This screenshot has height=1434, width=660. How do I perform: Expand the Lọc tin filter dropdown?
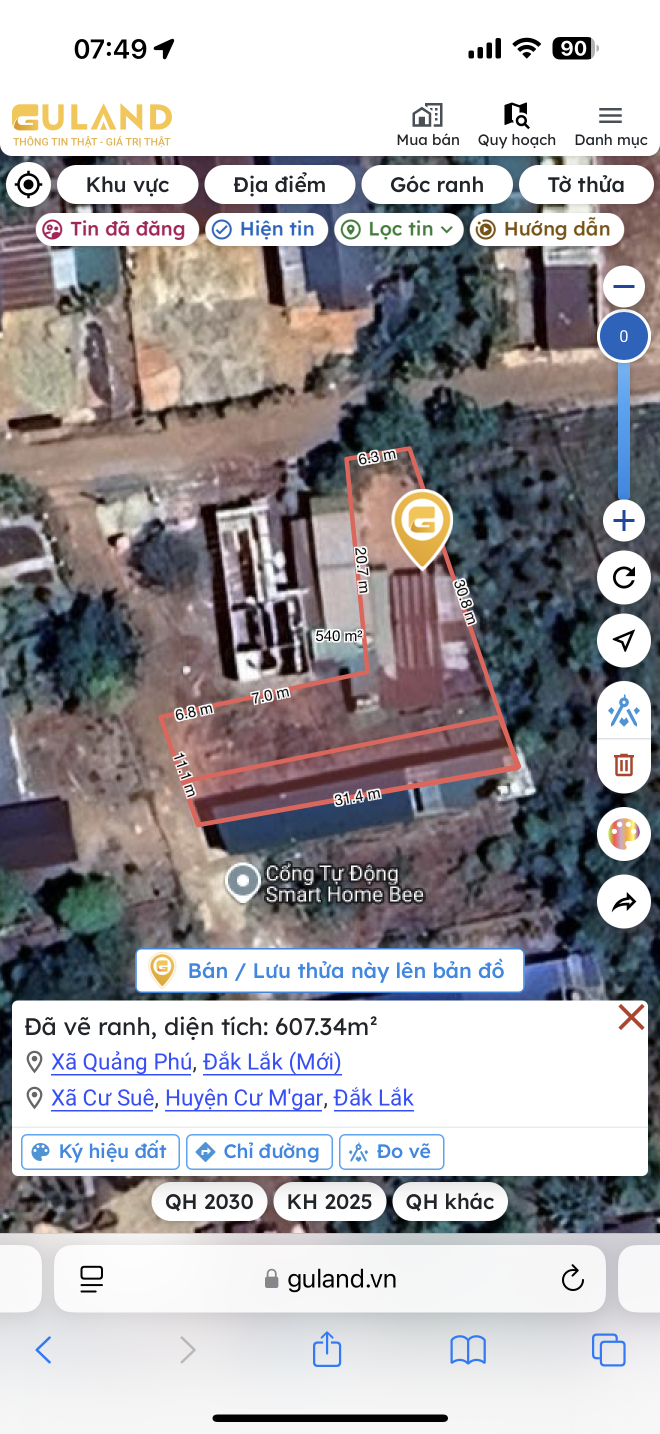click(399, 229)
